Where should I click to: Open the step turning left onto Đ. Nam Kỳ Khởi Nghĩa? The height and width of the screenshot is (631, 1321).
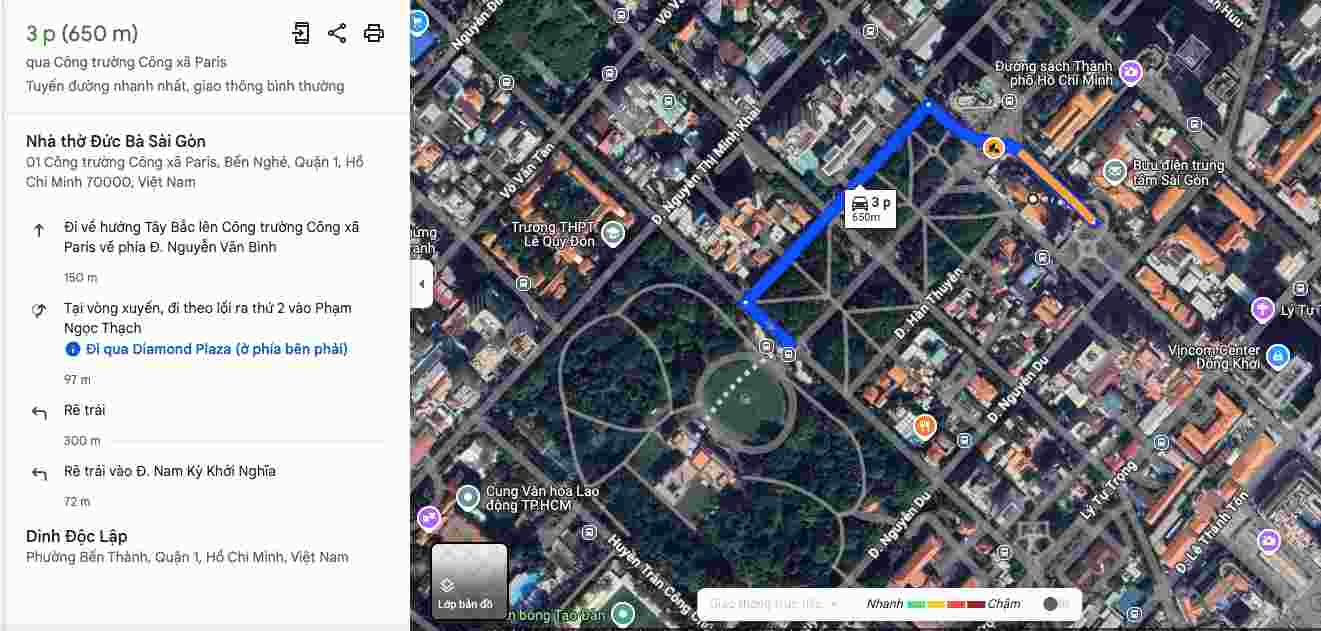pos(169,471)
